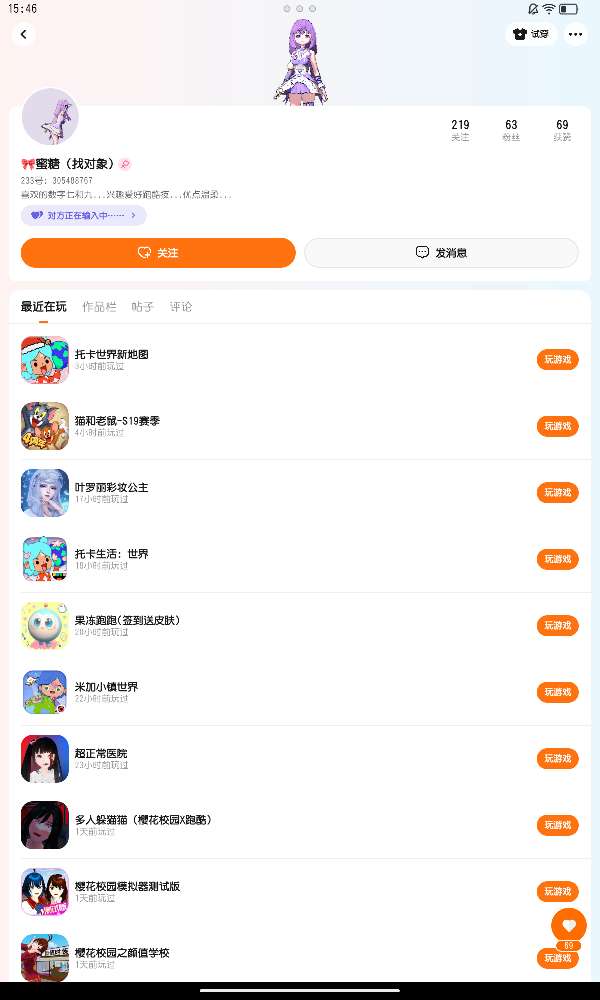This screenshot has height=1000, width=600.
Task: Follow this user with 关注 button
Action: pyautogui.click(x=158, y=253)
